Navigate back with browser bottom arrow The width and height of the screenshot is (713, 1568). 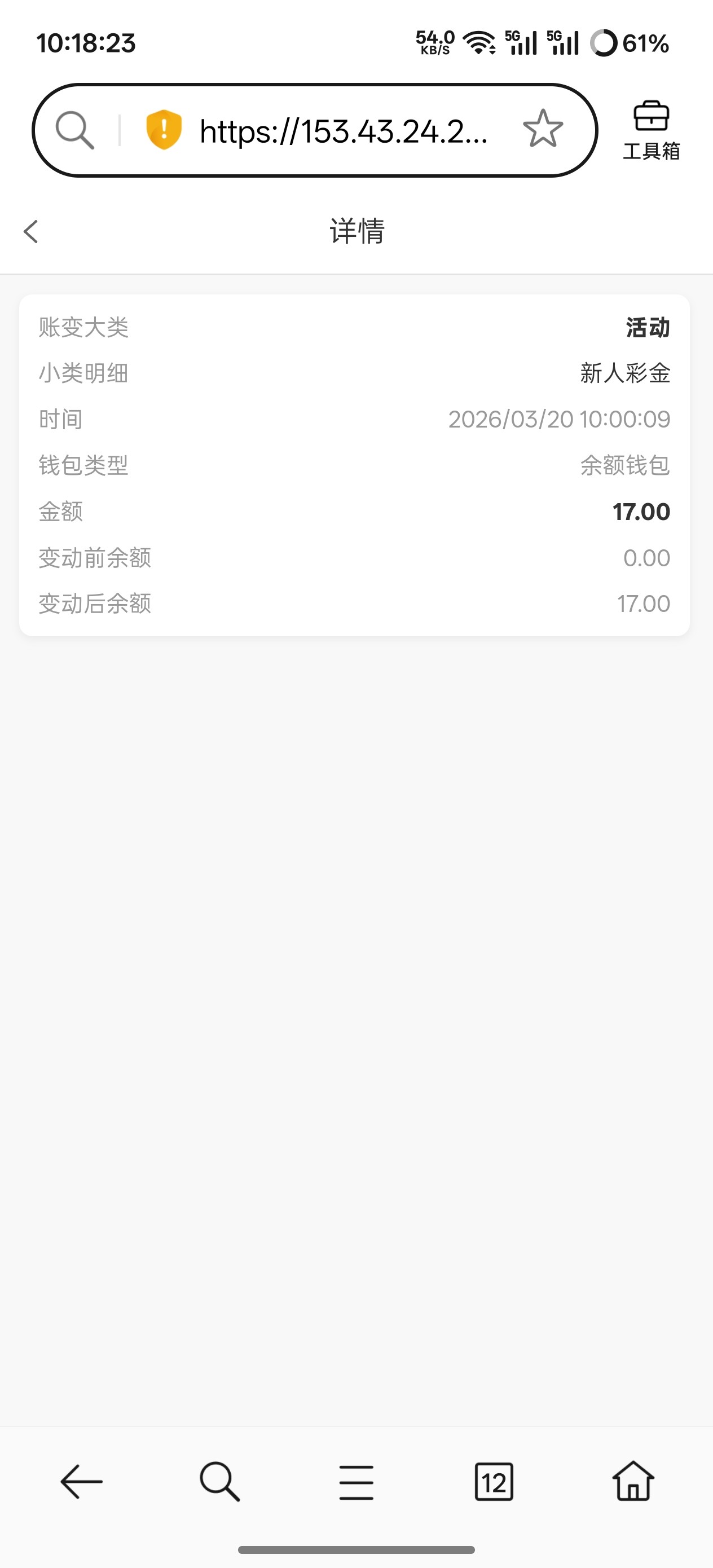[81, 1482]
